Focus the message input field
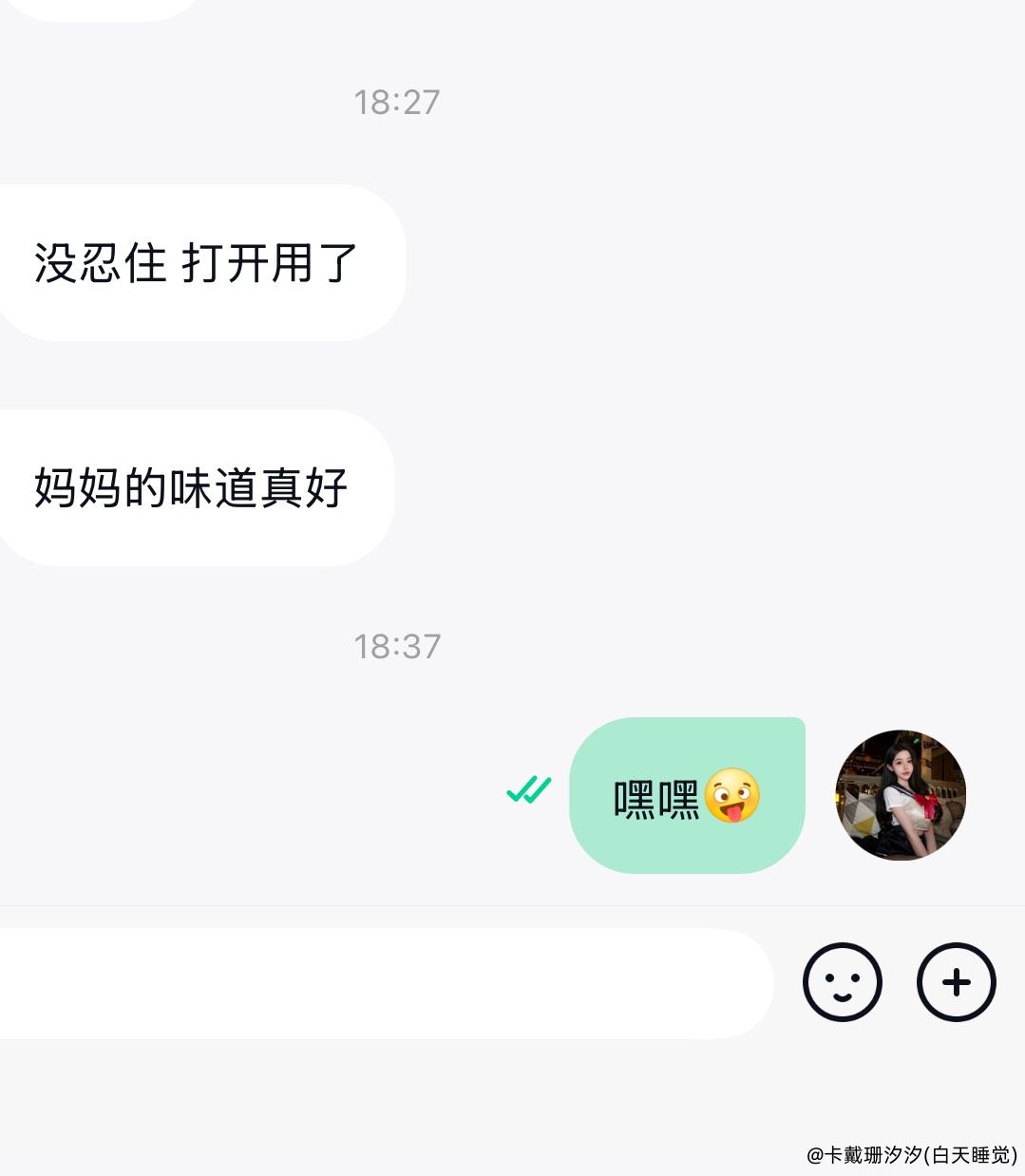This screenshot has height=1176, width=1025. pos(380,983)
